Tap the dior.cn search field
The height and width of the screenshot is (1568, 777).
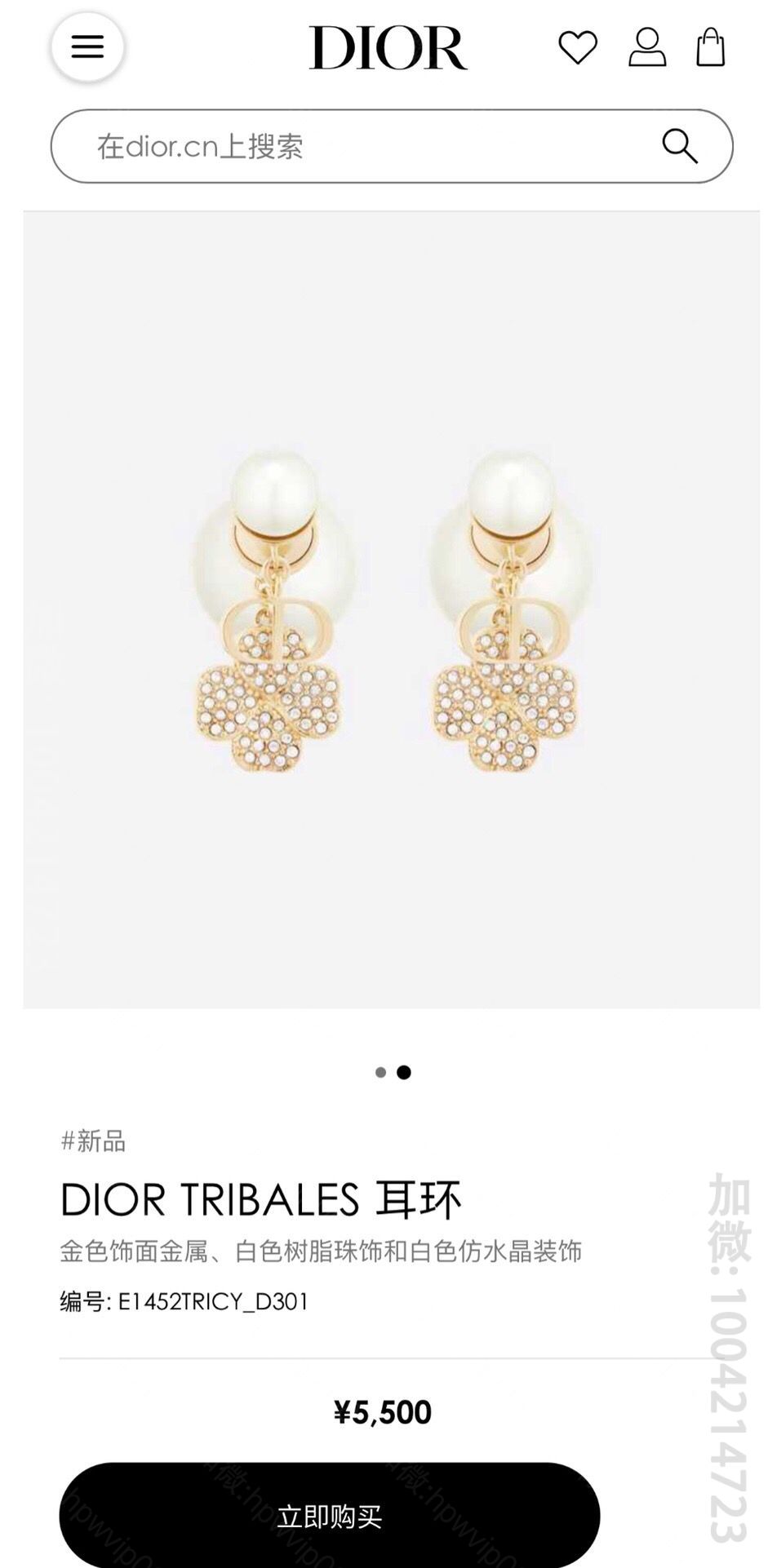(x=392, y=147)
